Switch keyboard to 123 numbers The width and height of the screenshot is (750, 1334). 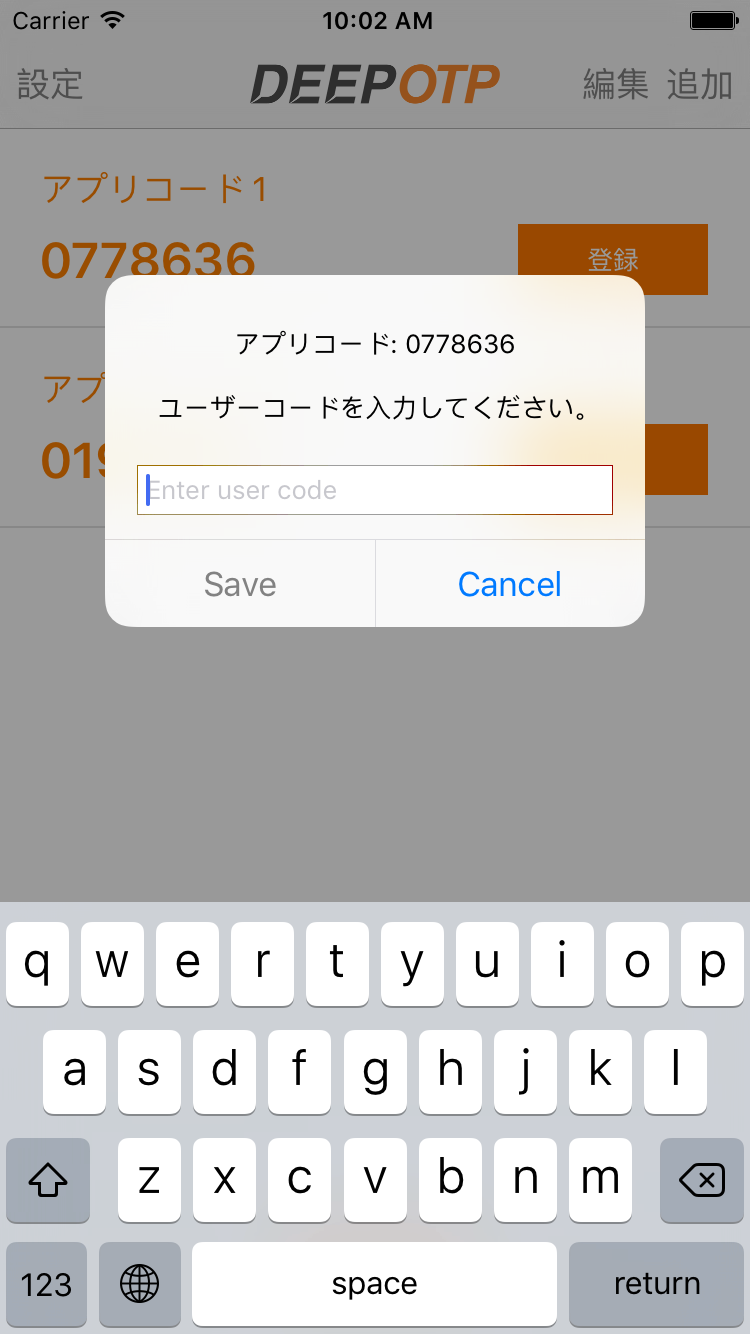47,1284
